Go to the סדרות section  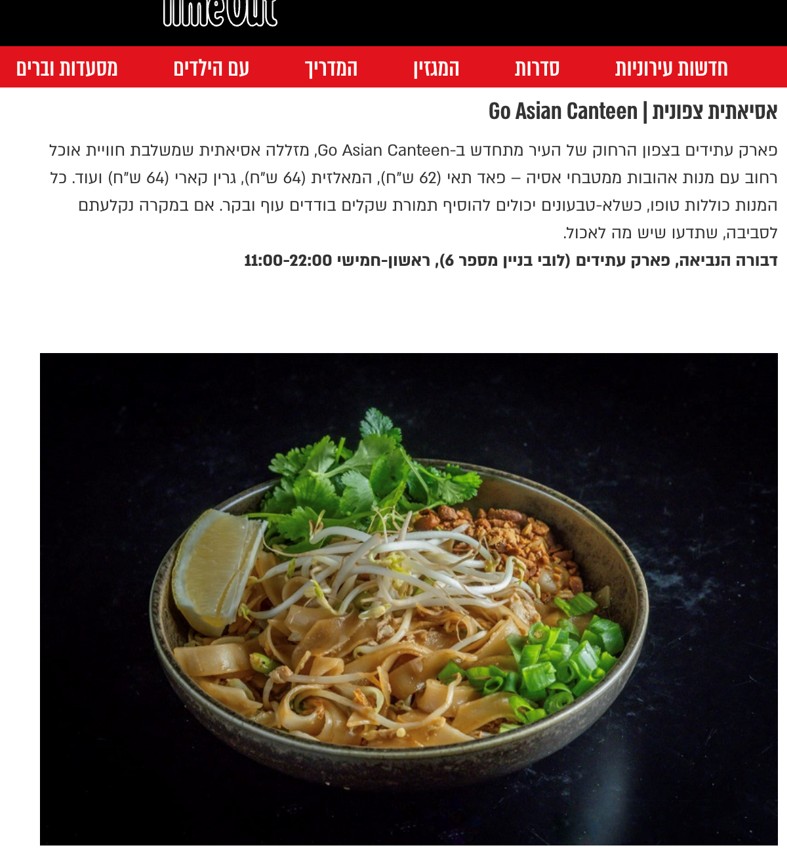tap(537, 68)
